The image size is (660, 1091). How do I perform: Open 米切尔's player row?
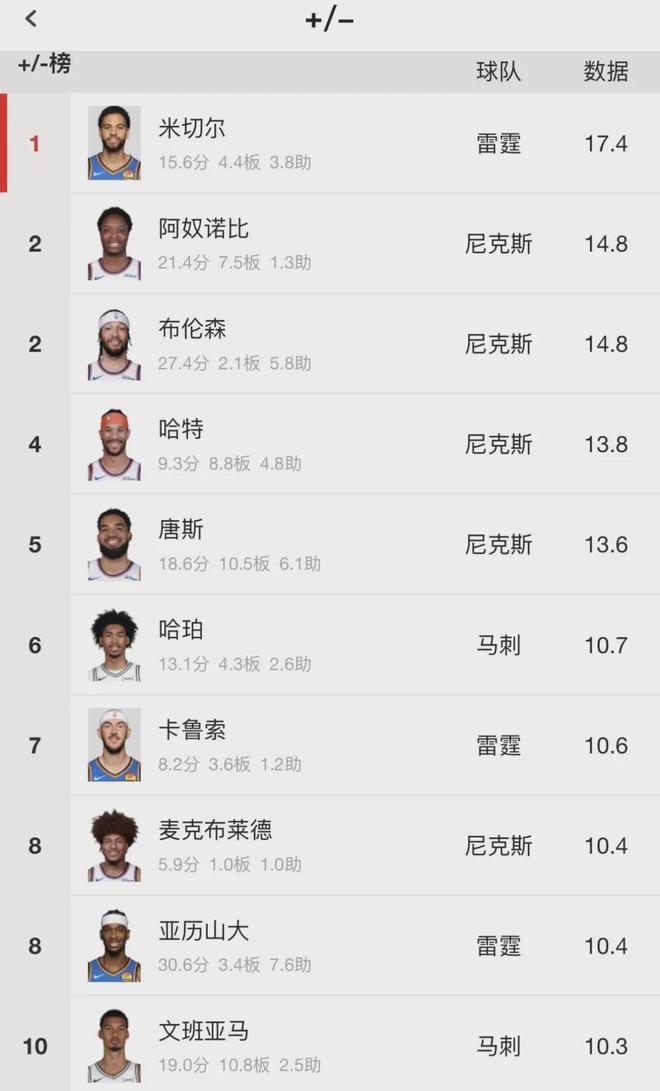(x=330, y=143)
